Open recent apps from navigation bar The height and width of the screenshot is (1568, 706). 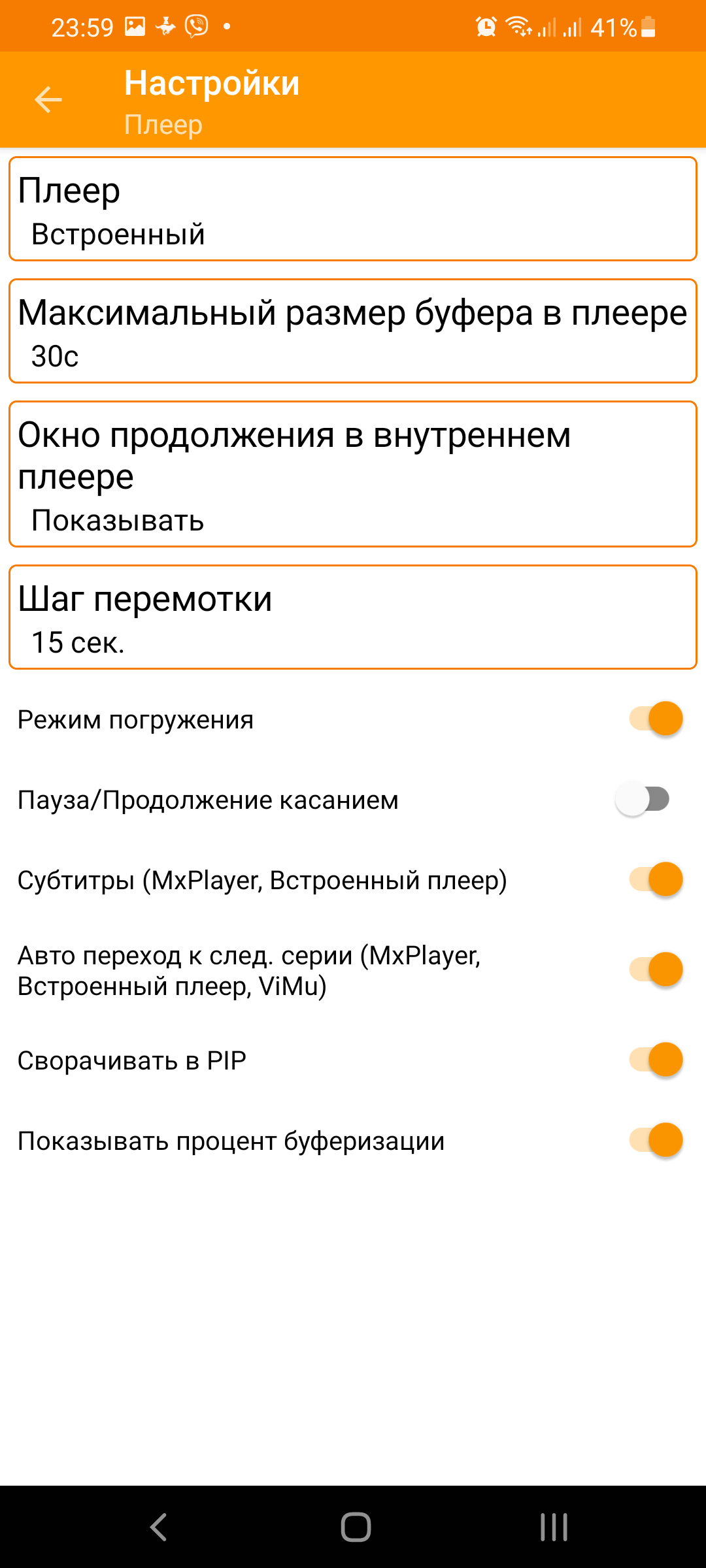(x=554, y=1527)
